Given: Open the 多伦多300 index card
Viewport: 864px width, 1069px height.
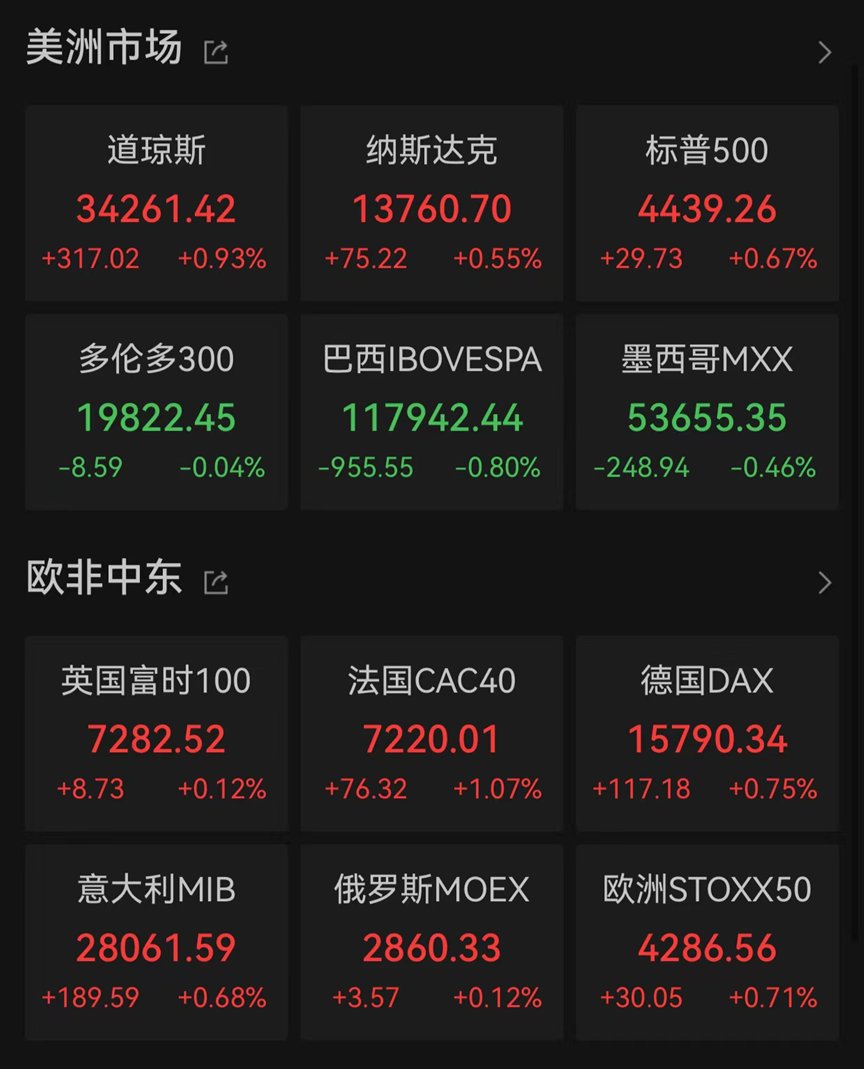Looking at the screenshot, I should tap(156, 412).
